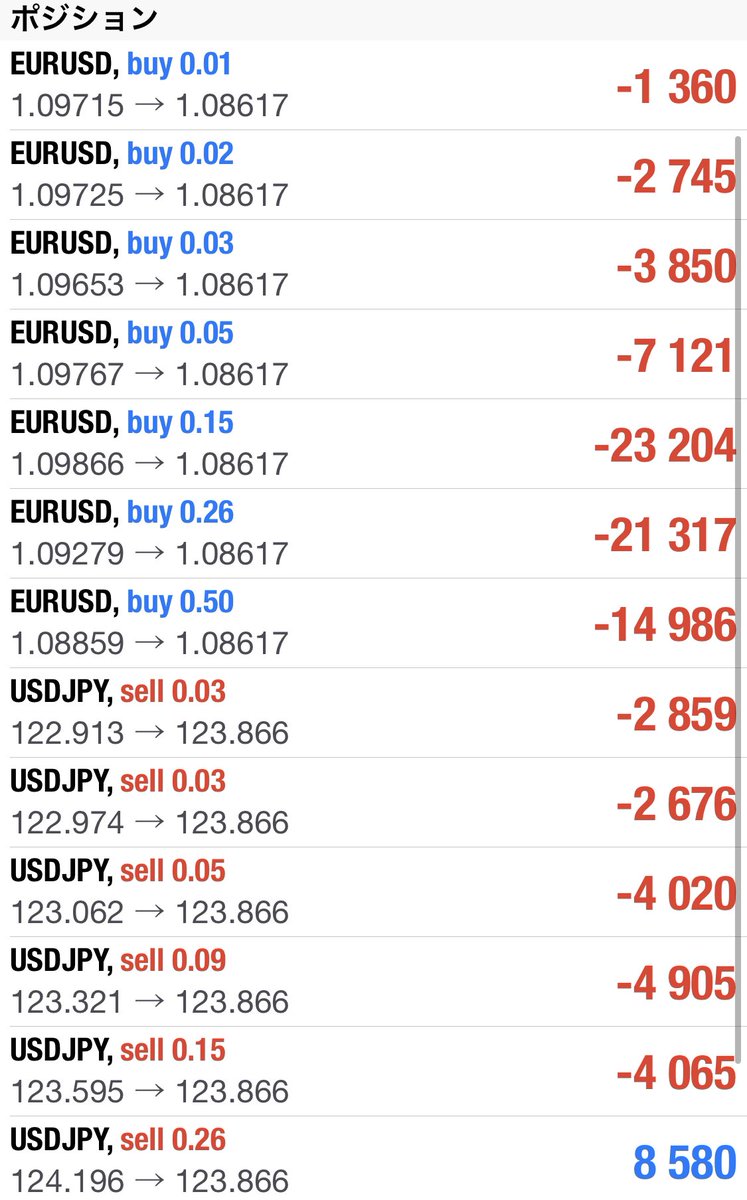Image resolution: width=747 pixels, height=1200 pixels.
Task: Open USDJPY sell 0.03 position at 122.913
Action: coord(370,713)
